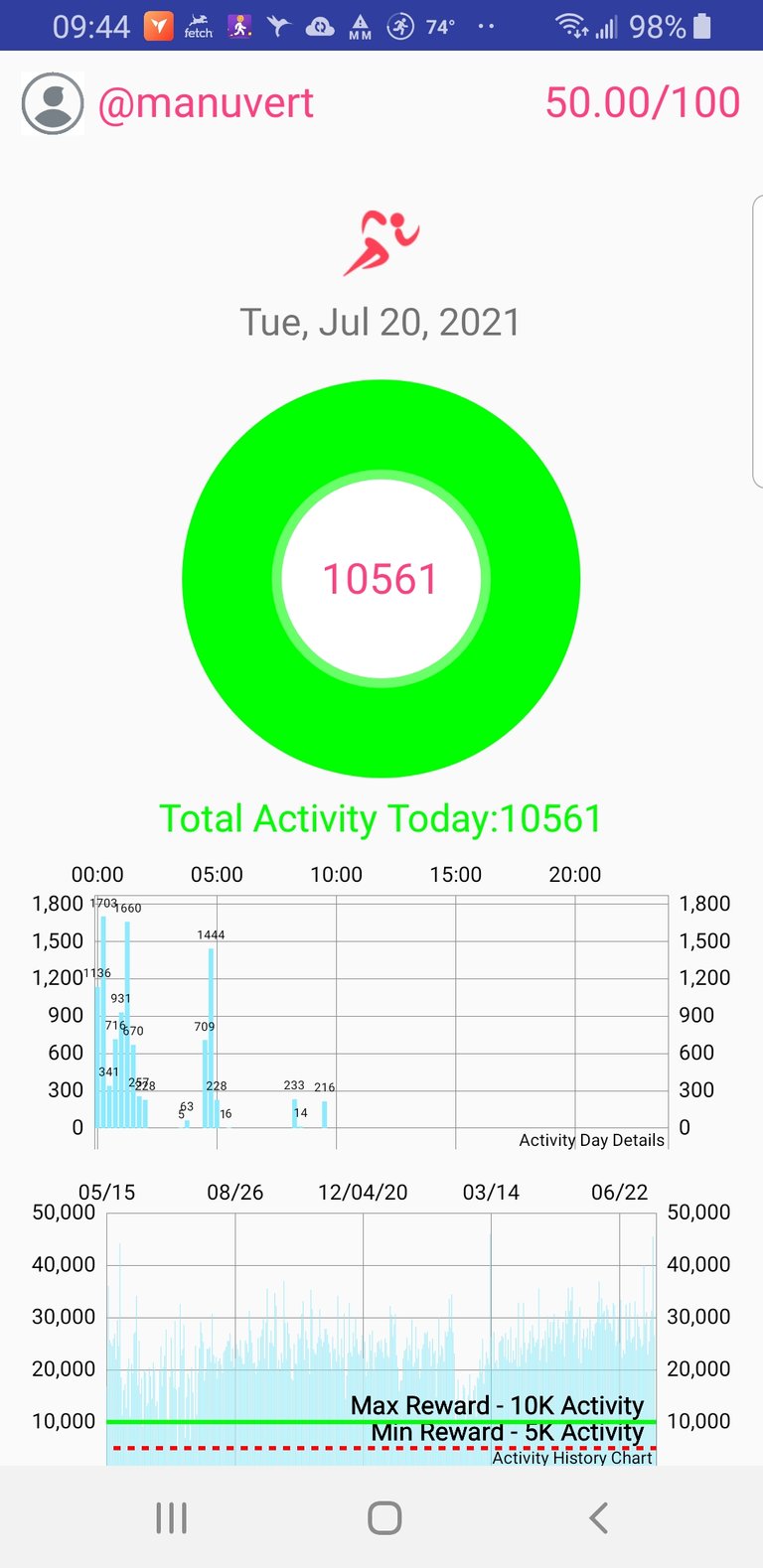Go back with the system back button

[x=598, y=1517]
